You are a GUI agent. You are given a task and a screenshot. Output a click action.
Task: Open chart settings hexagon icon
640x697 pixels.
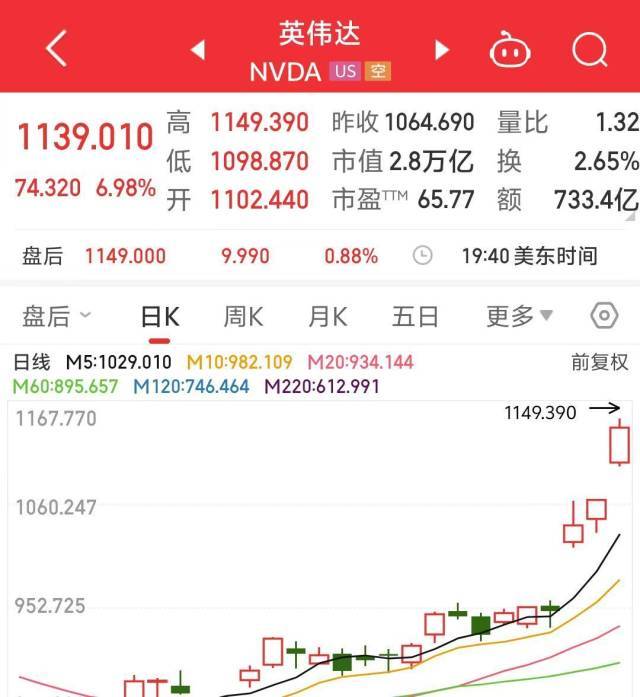pos(605,317)
